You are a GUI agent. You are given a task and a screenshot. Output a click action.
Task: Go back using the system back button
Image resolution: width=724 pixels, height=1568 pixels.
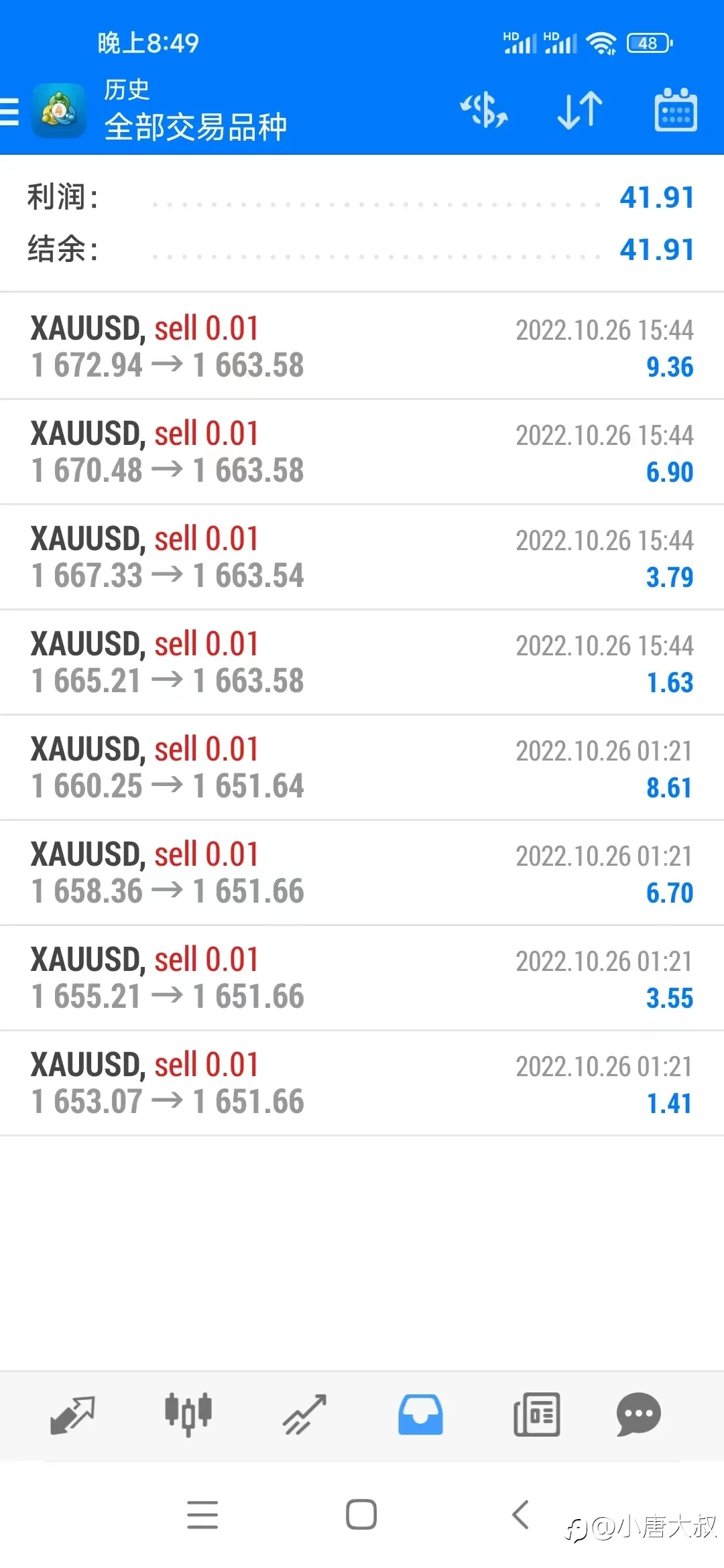pos(521,1514)
